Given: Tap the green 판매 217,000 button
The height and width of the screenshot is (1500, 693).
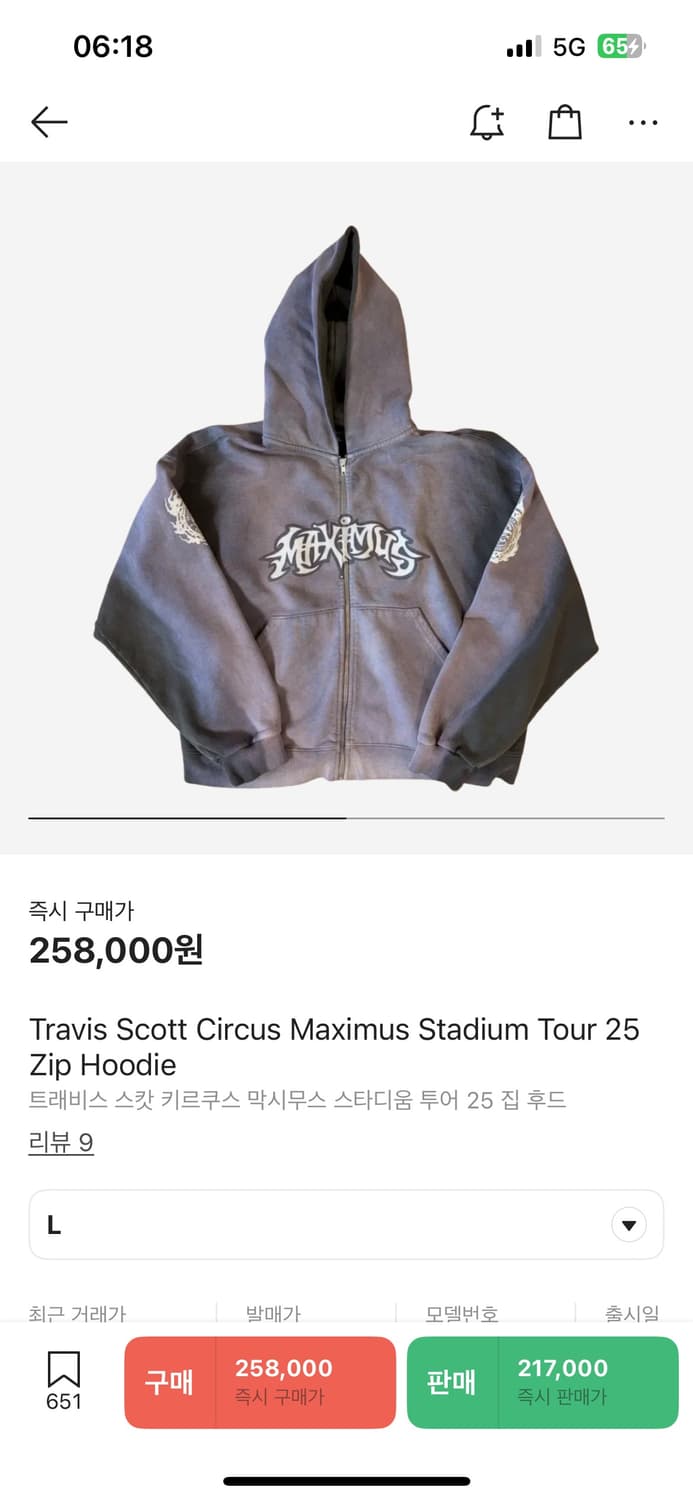Looking at the screenshot, I should (x=543, y=1382).
